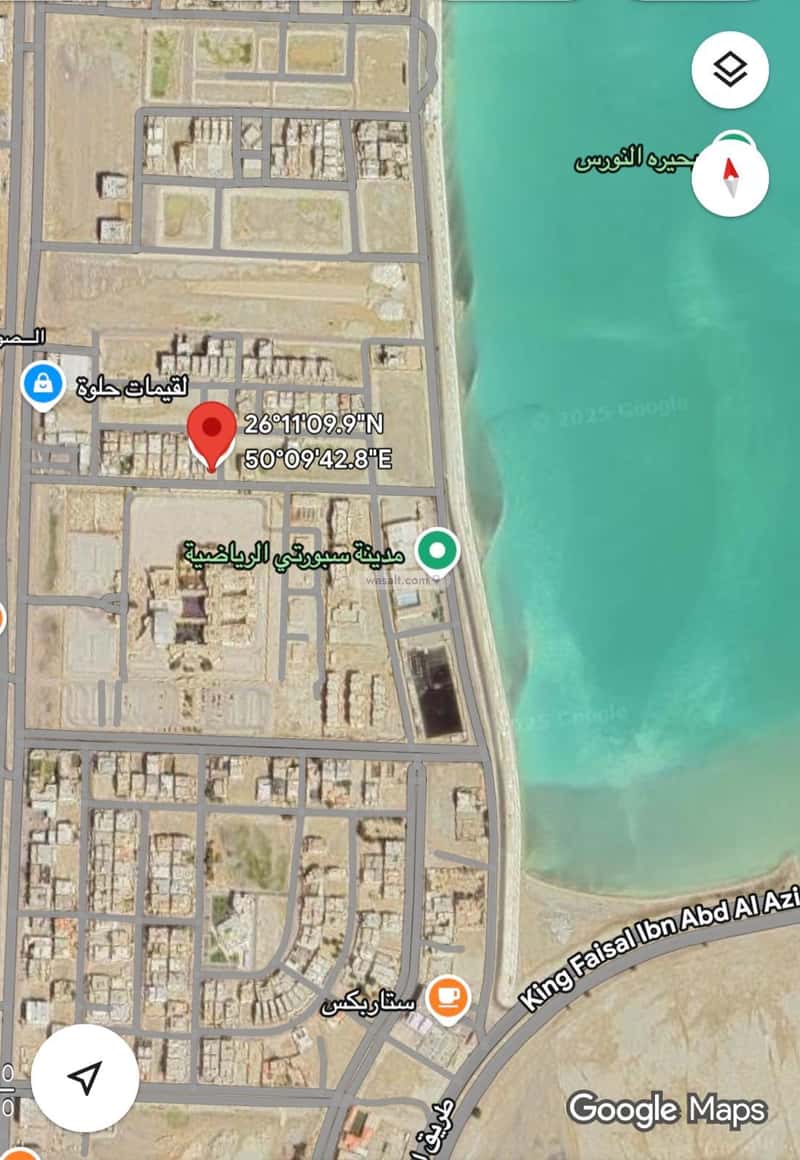Open مدينة سبورتي الرياضية place marker

[437, 550]
